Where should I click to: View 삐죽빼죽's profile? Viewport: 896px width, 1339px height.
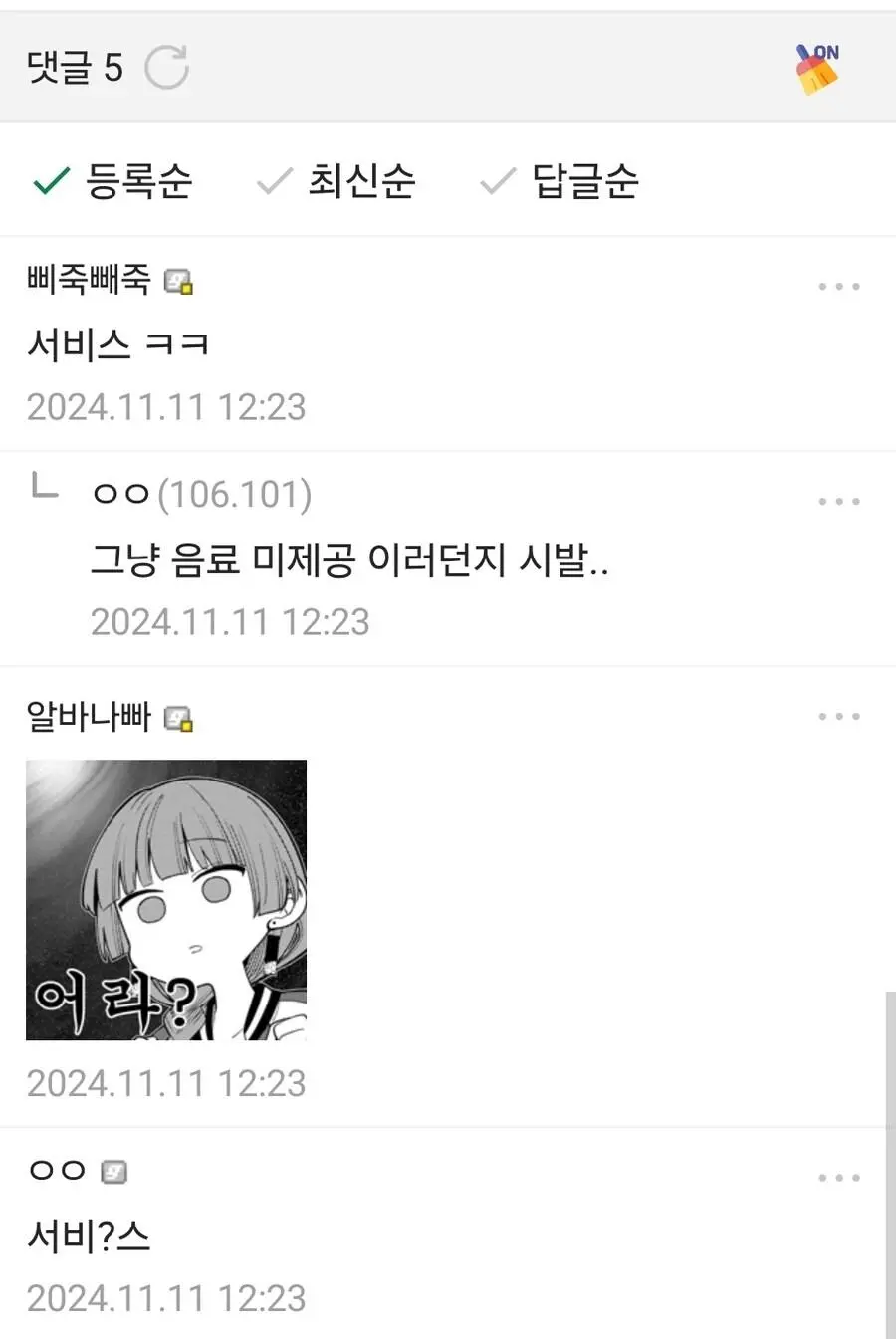pyautogui.click(x=89, y=280)
